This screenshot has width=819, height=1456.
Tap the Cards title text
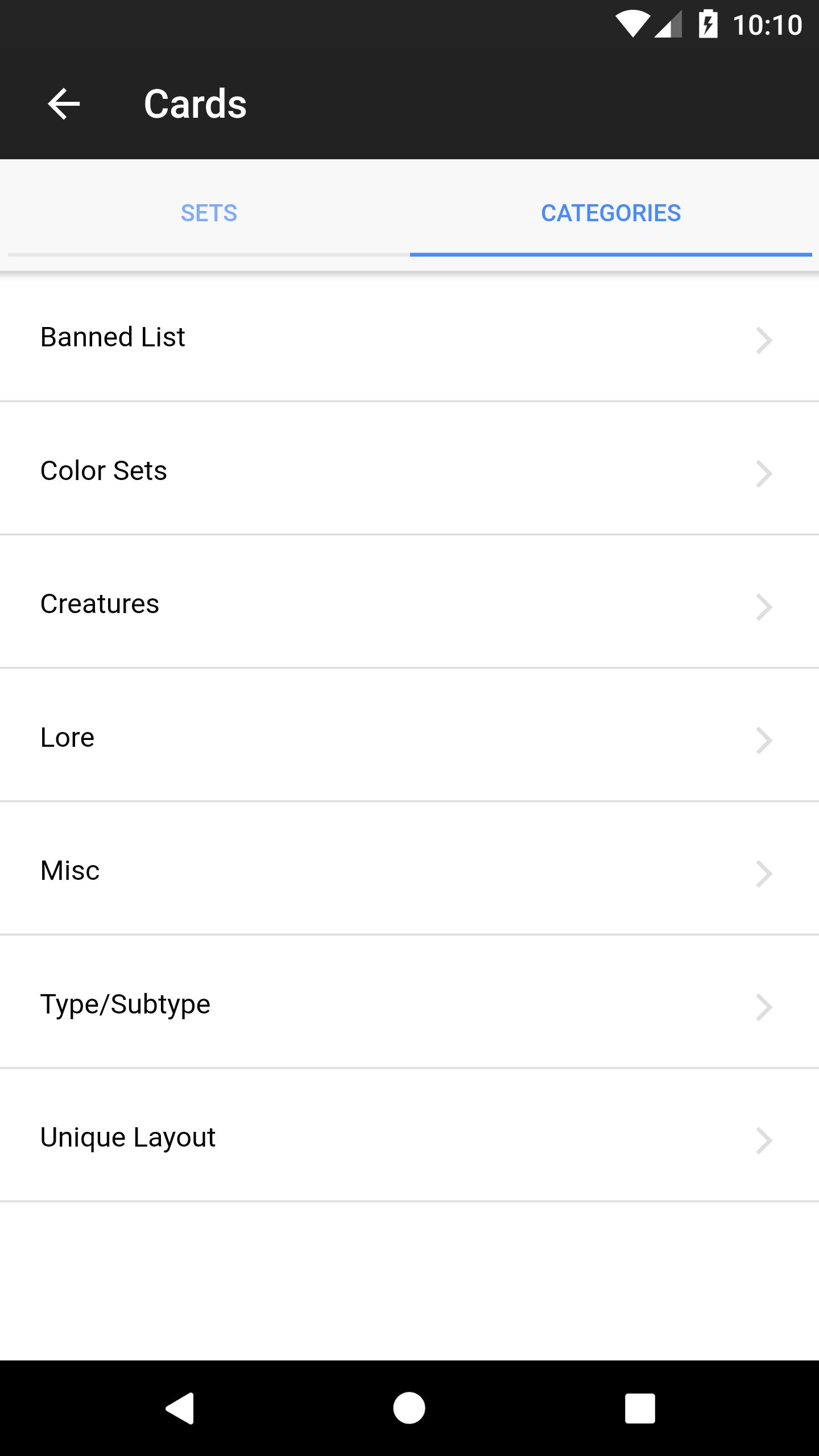tap(195, 104)
